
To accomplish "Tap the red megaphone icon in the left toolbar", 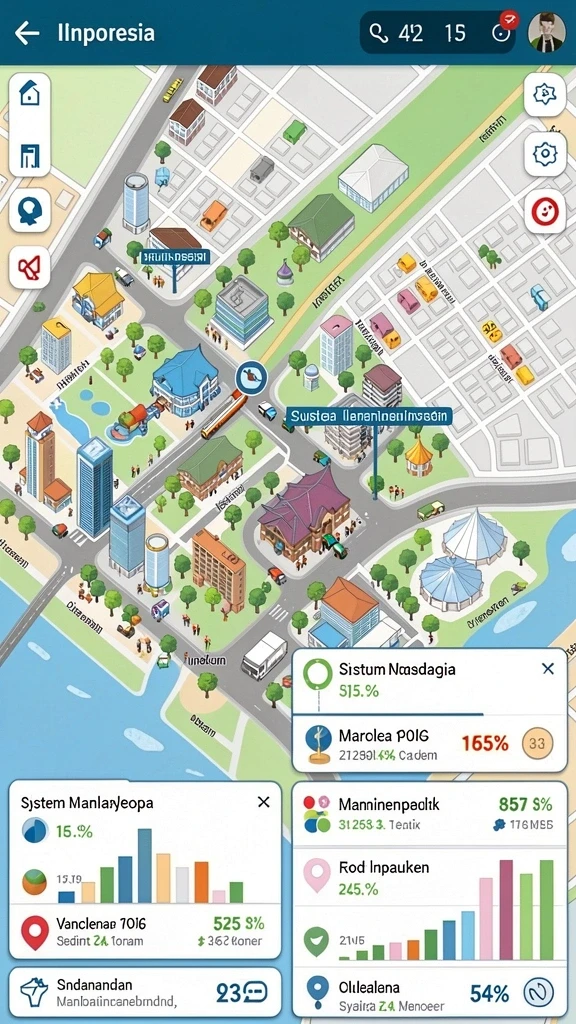I will tap(30, 267).
